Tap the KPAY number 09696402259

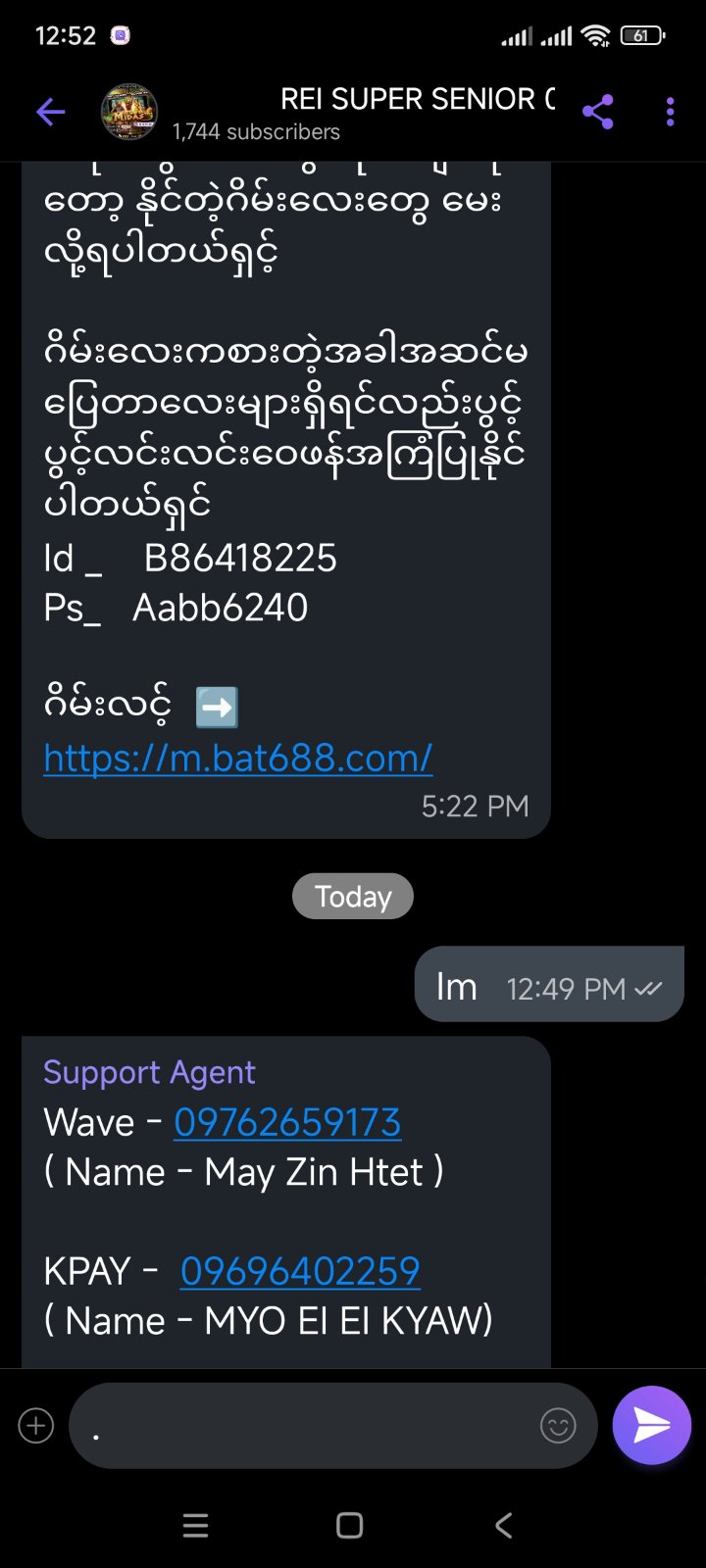300,1271
